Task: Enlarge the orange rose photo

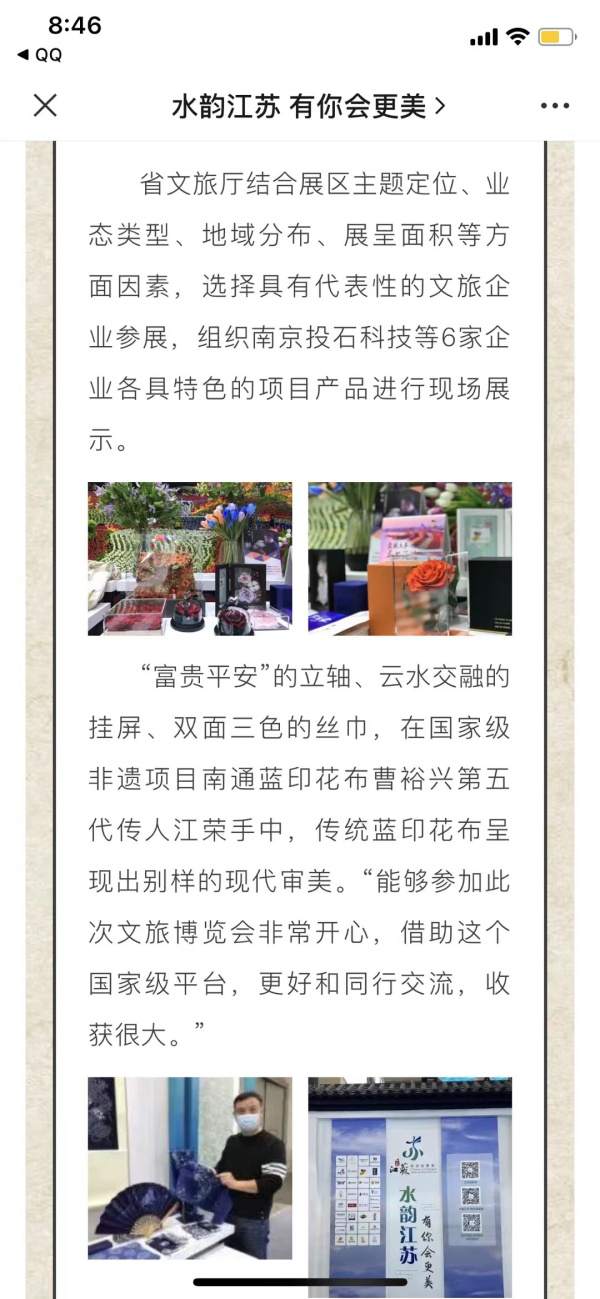Action: (410, 558)
